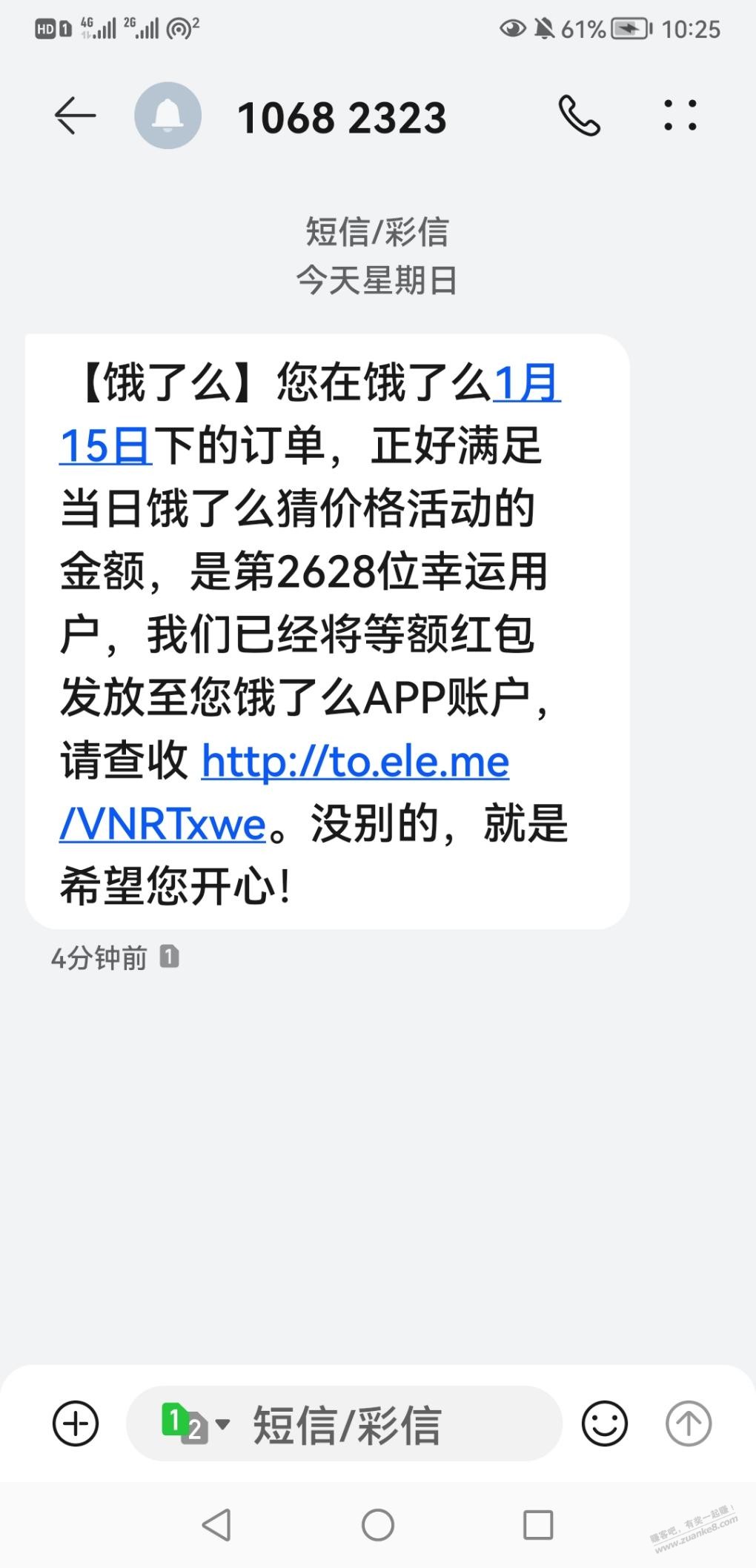This screenshot has width=756, height=1568.
Task: Open recent apps from the navigation bar
Action: (x=538, y=1525)
